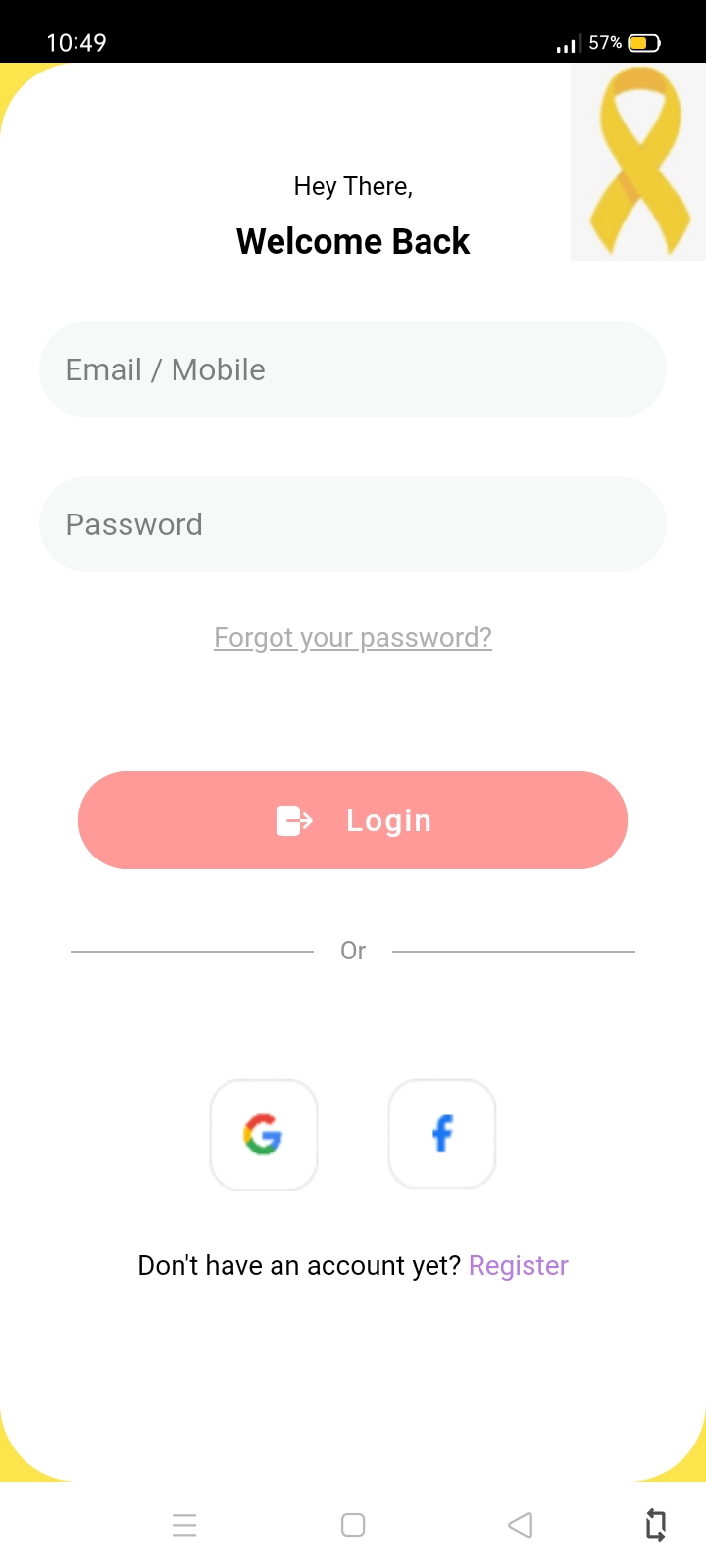Screen dimensions: 706x1568
Task: Go back using system navigation
Action: 521,1525
